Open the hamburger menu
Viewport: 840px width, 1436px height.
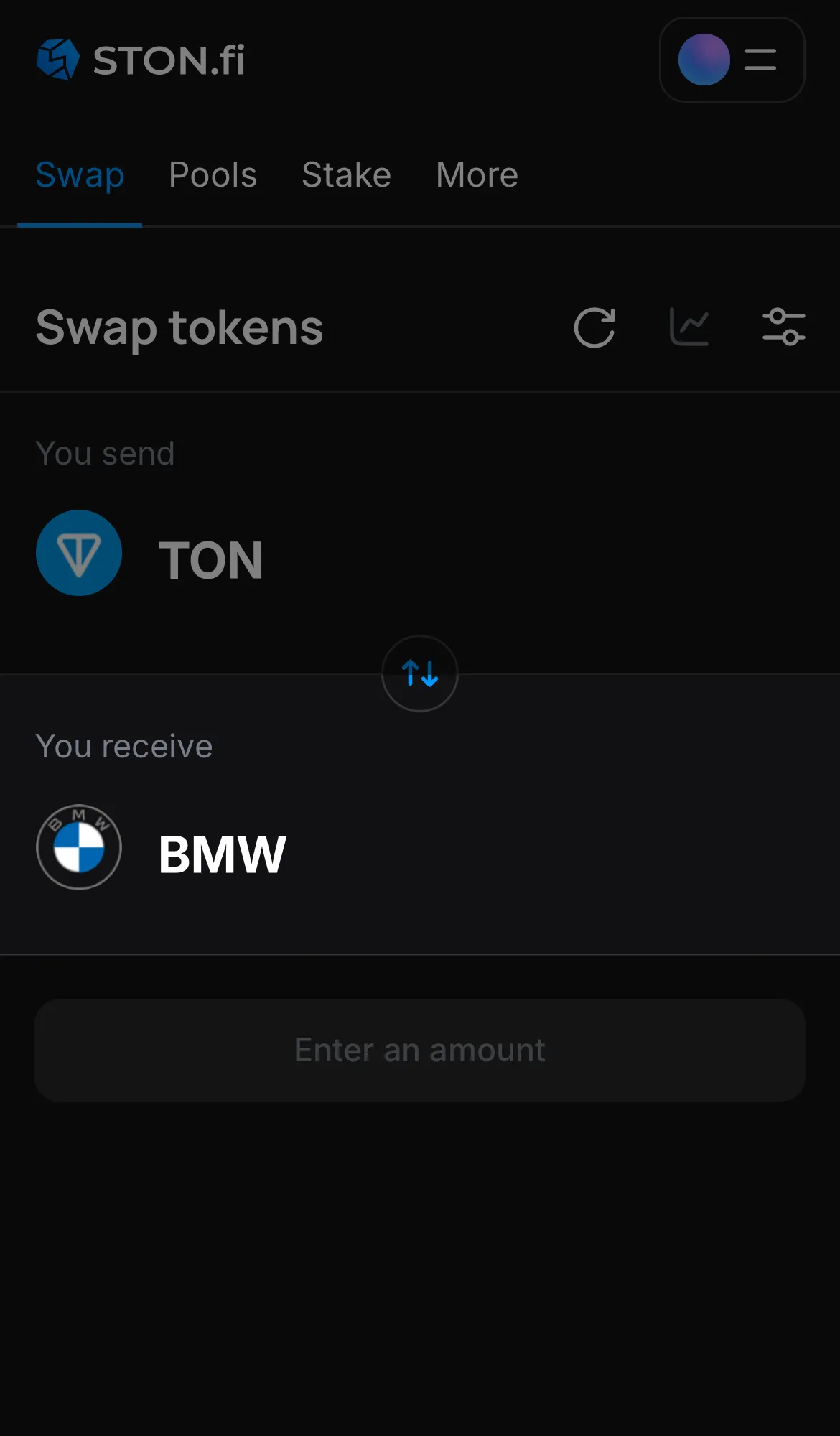[x=760, y=60]
